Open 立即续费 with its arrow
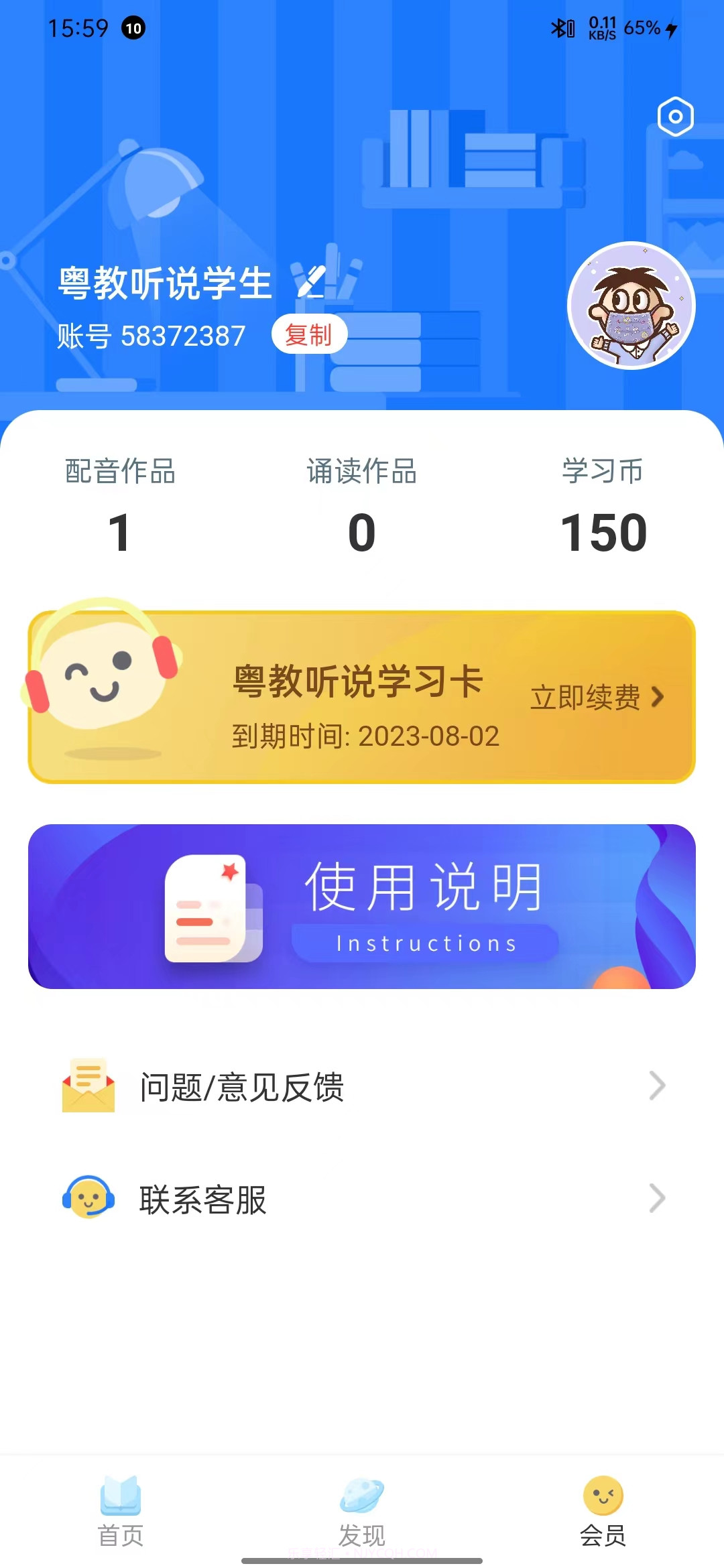 (x=594, y=697)
